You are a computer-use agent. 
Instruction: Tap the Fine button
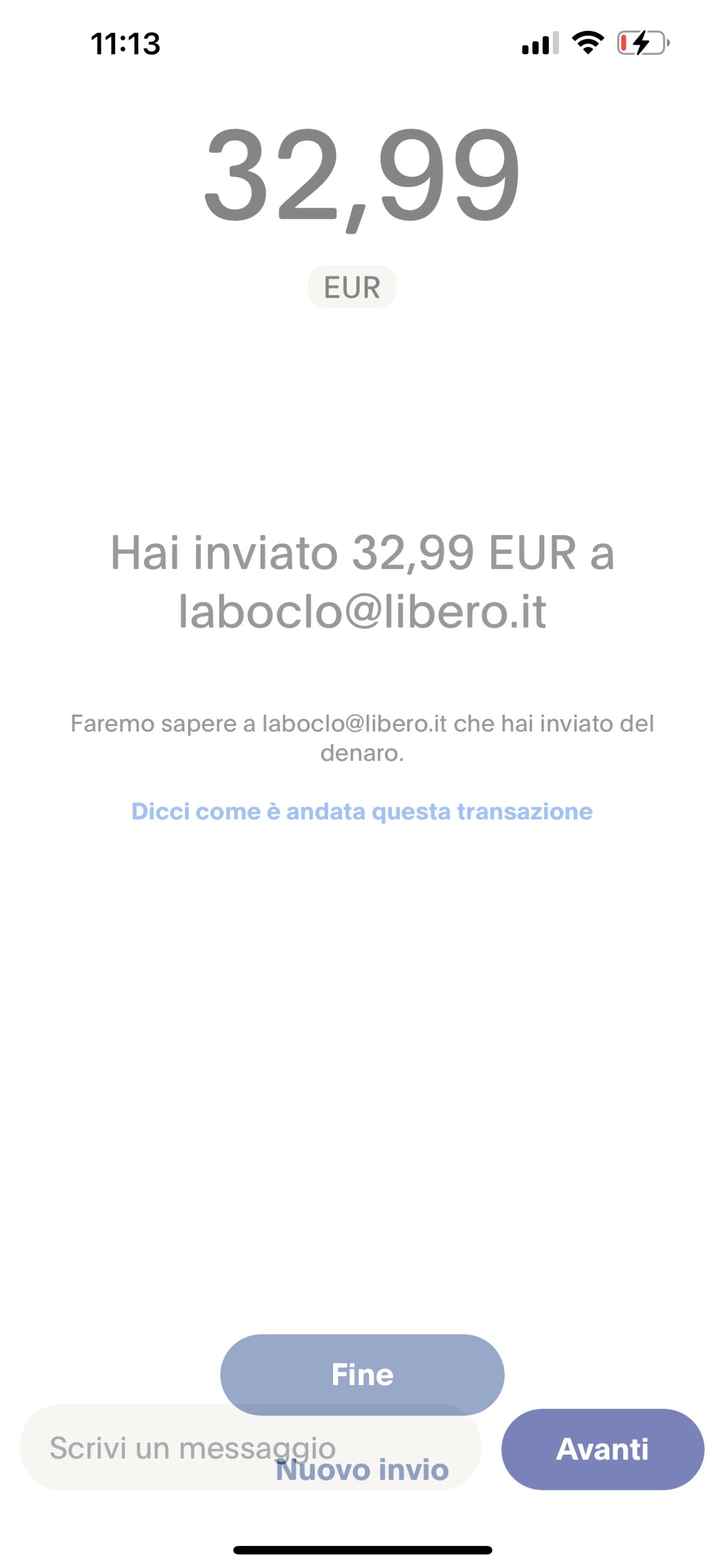(x=361, y=1374)
